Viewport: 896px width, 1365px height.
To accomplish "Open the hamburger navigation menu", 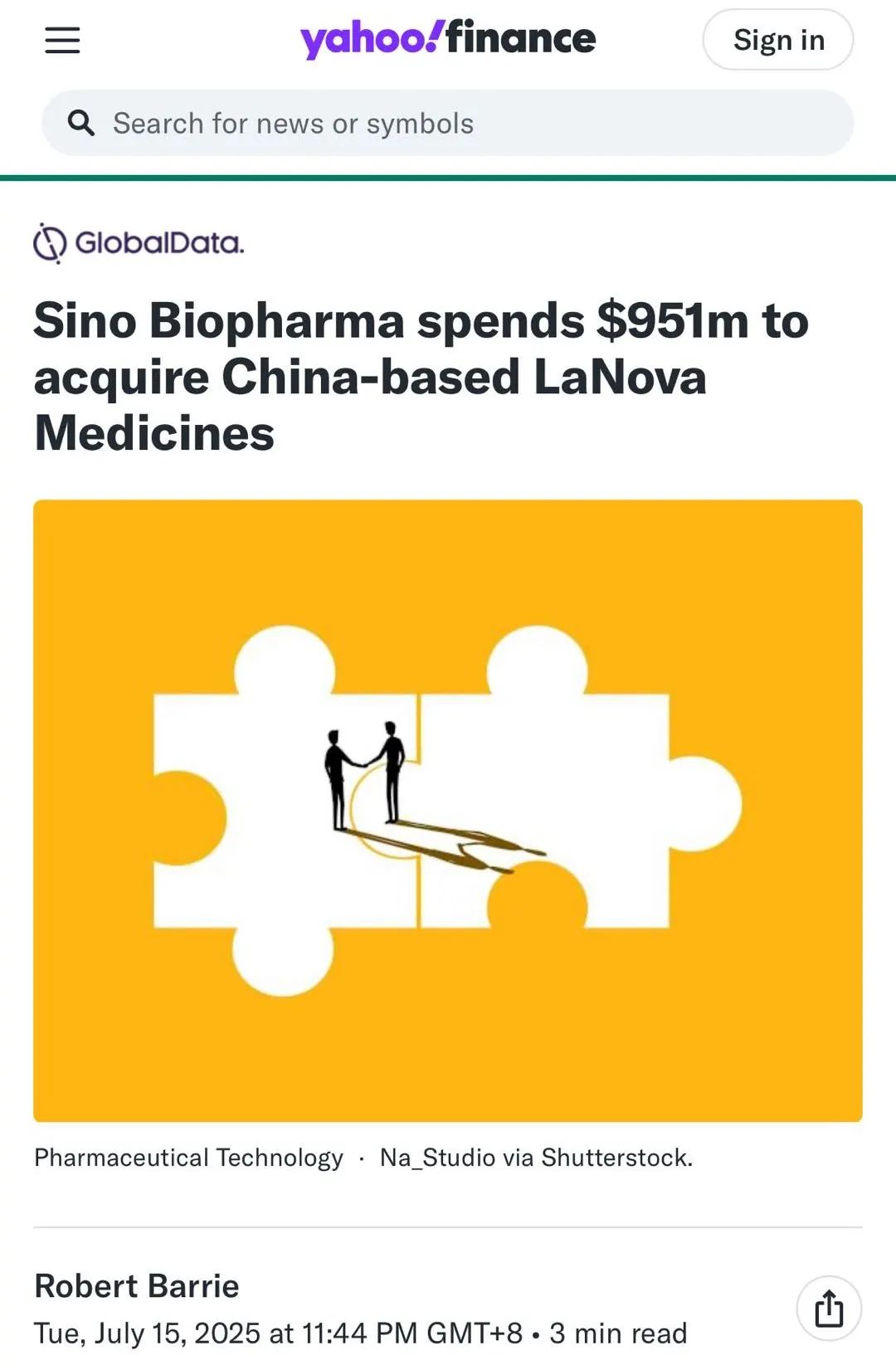I will [62, 40].
